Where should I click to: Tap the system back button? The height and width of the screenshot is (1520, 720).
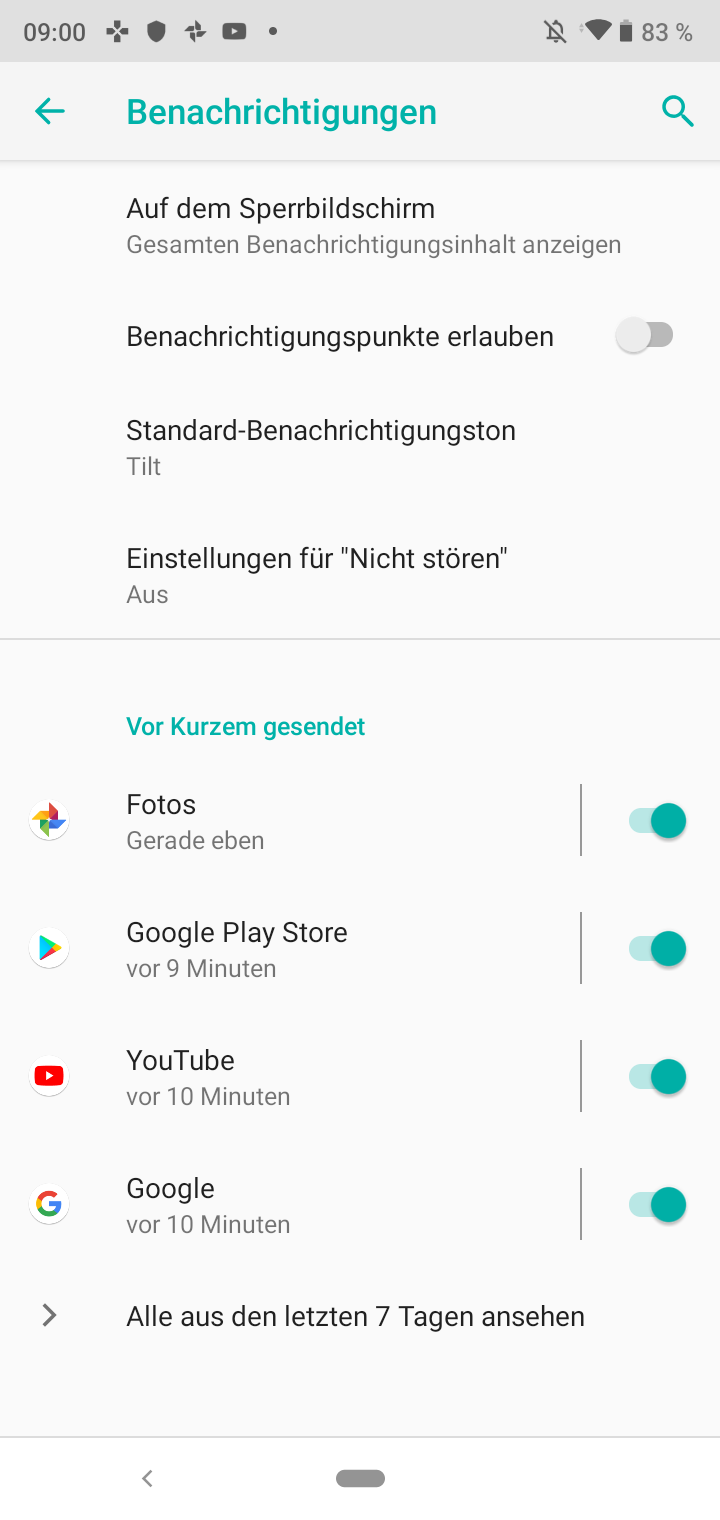tap(147, 1478)
